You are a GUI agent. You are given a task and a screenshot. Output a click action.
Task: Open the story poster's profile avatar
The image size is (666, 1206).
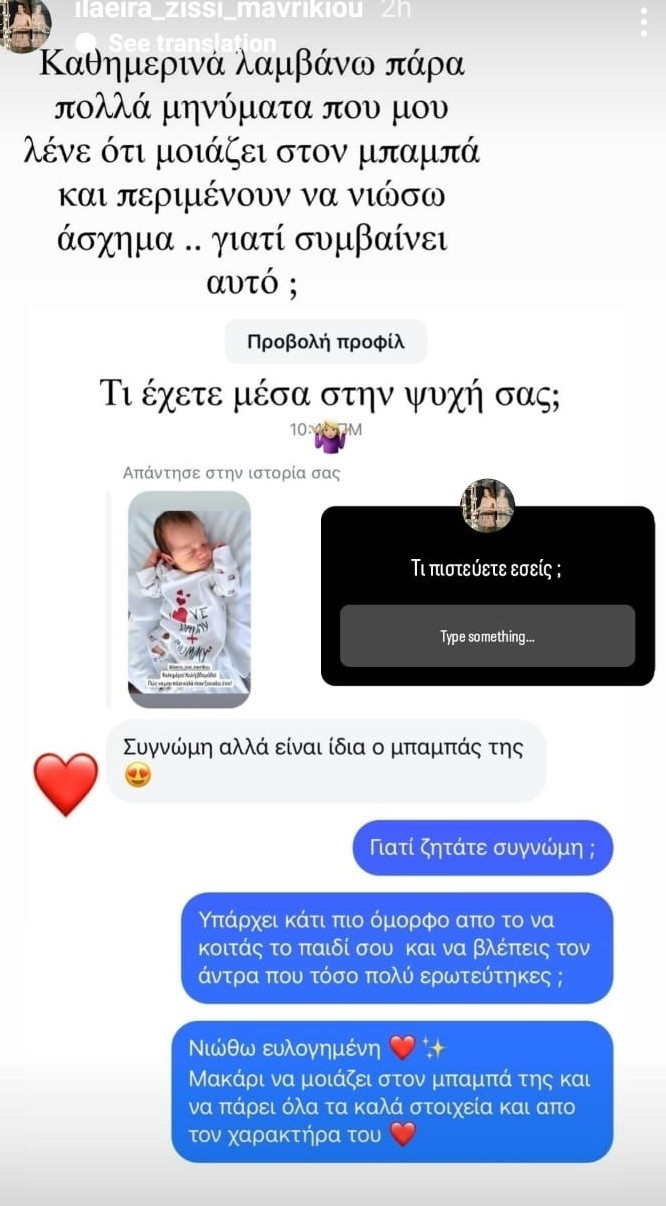[x=24, y=24]
